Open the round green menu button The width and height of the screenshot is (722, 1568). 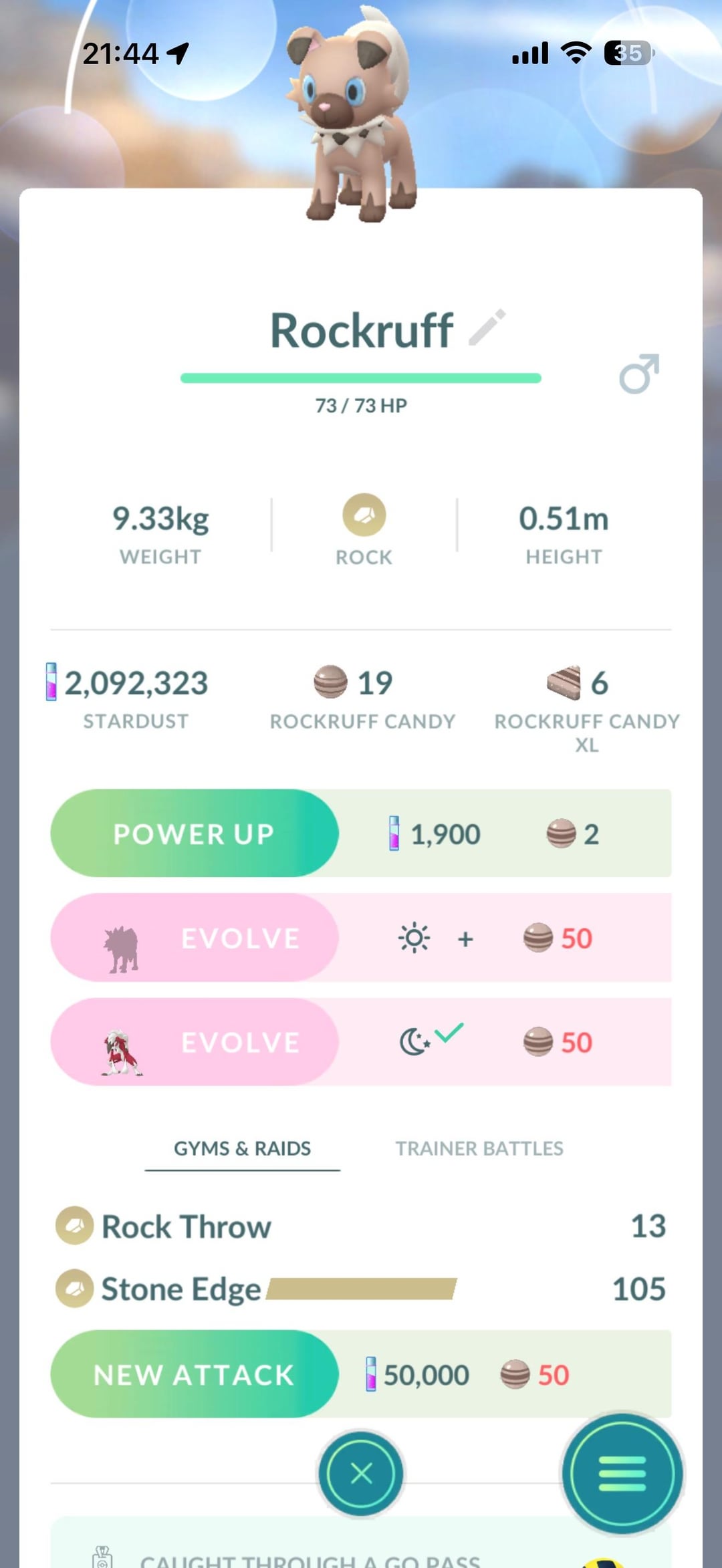tap(622, 1473)
